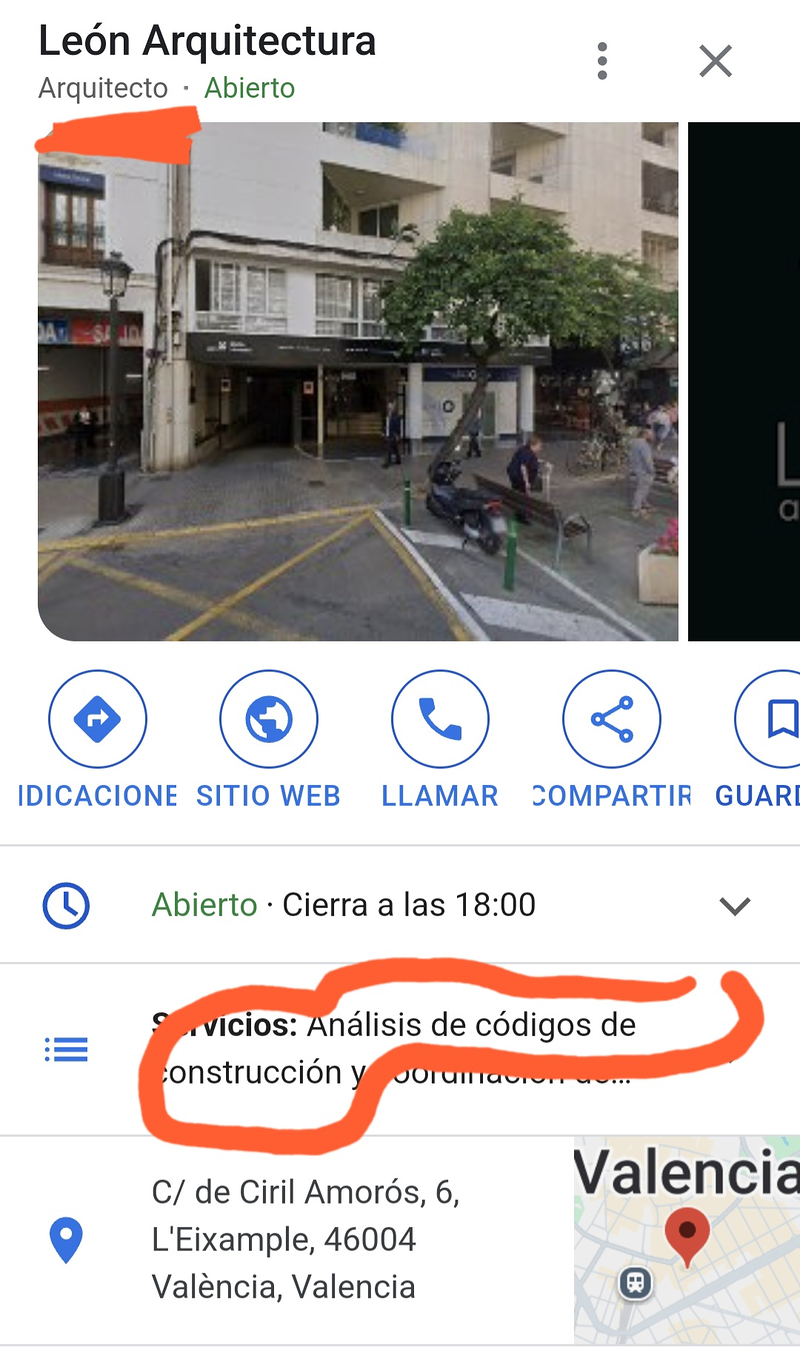800x1348 pixels.
Task: View the second photo with the dark background
Action: point(744,380)
